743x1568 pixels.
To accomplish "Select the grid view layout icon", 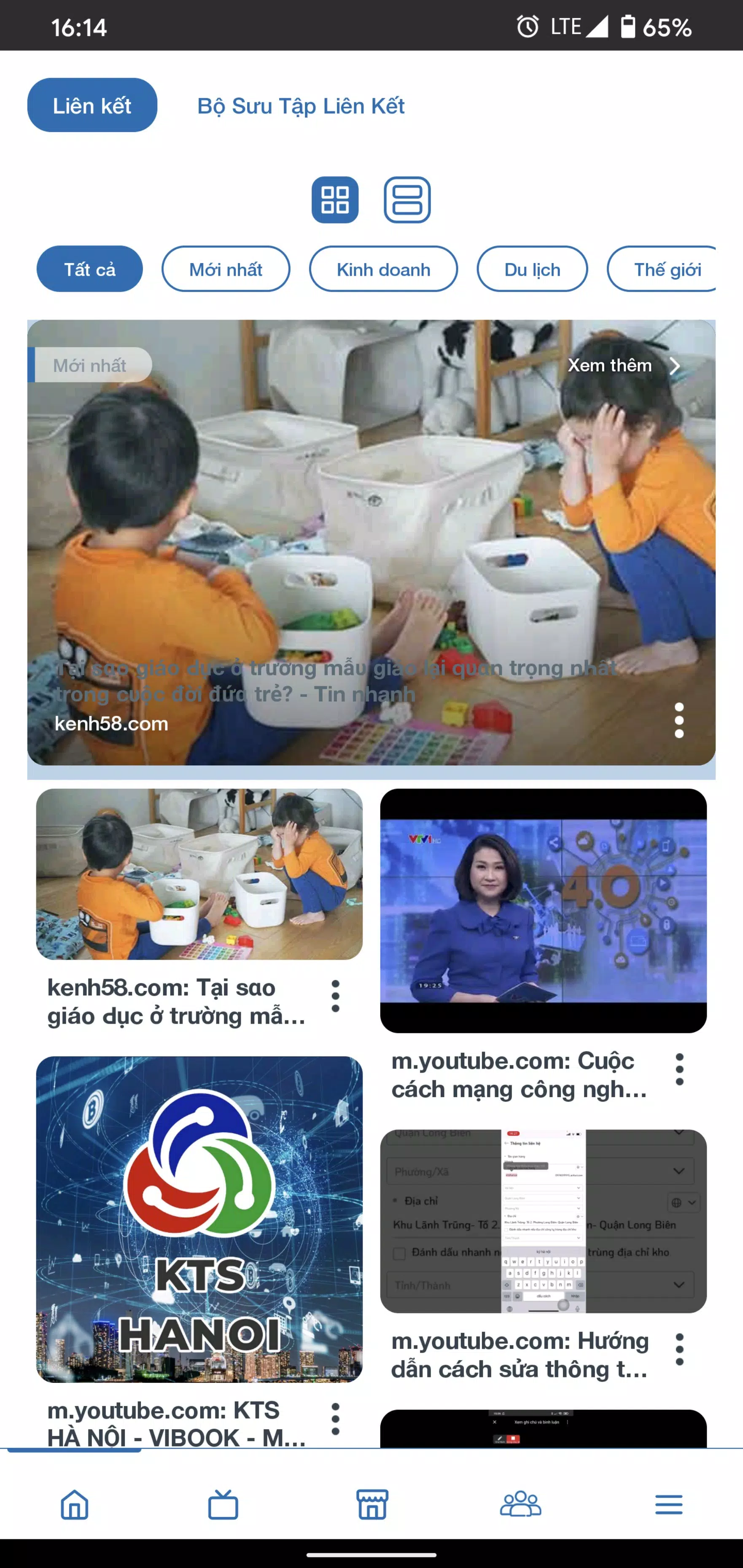I will point(335,200).
